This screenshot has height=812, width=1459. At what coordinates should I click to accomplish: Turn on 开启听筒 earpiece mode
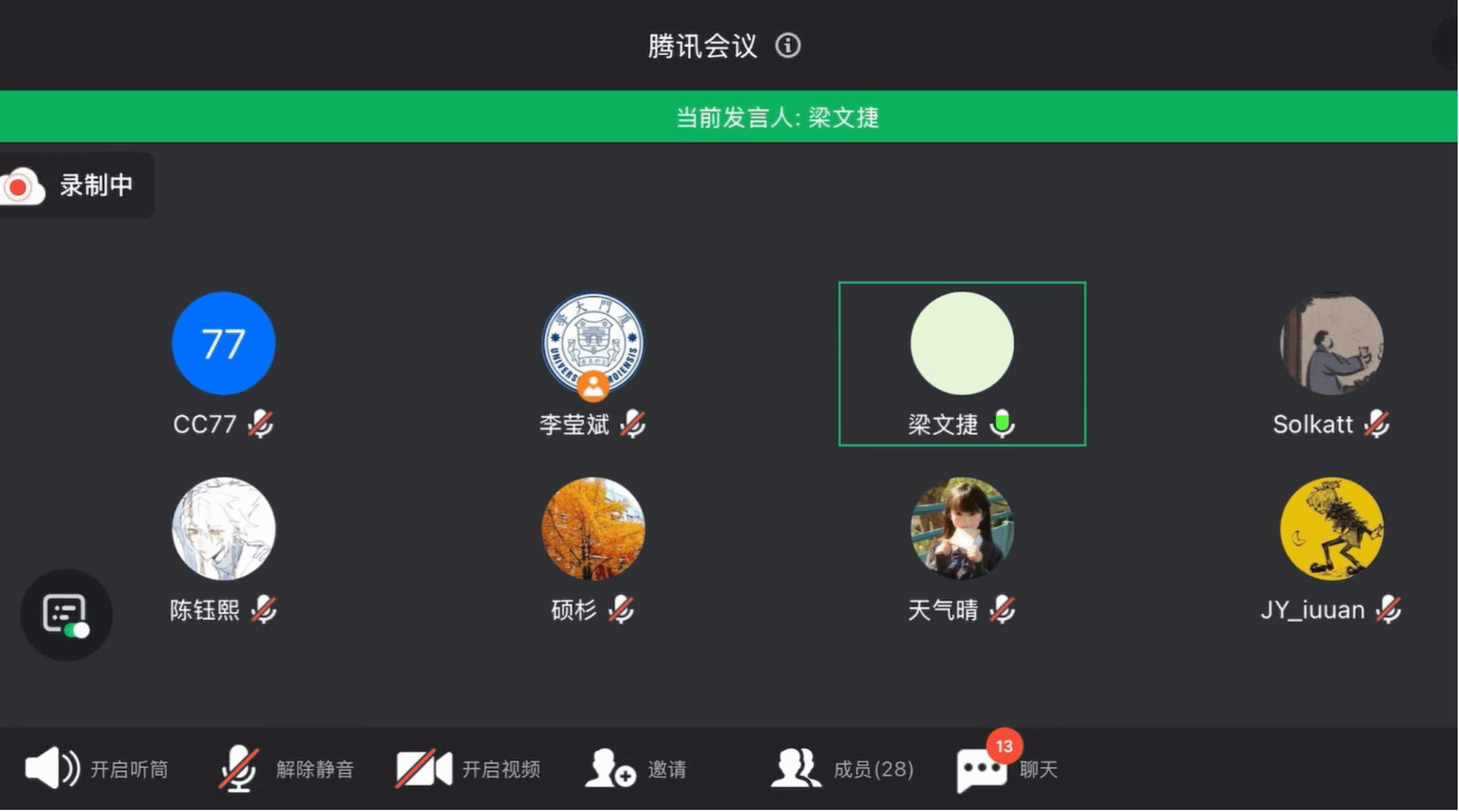pos(96,769)
